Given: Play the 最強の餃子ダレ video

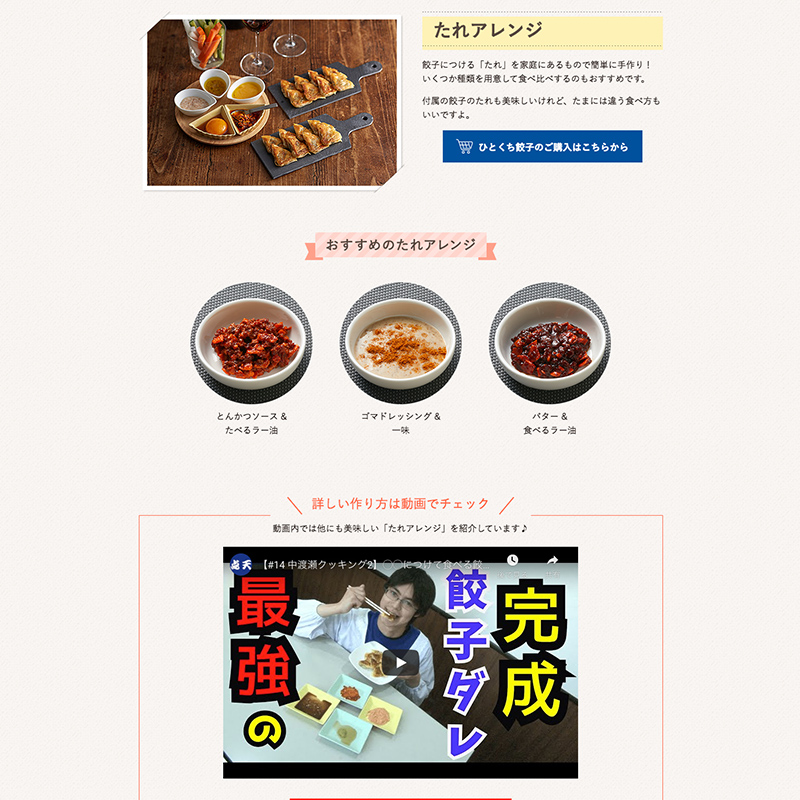Looking at the screenshot, I should click(x=400, y=663).
